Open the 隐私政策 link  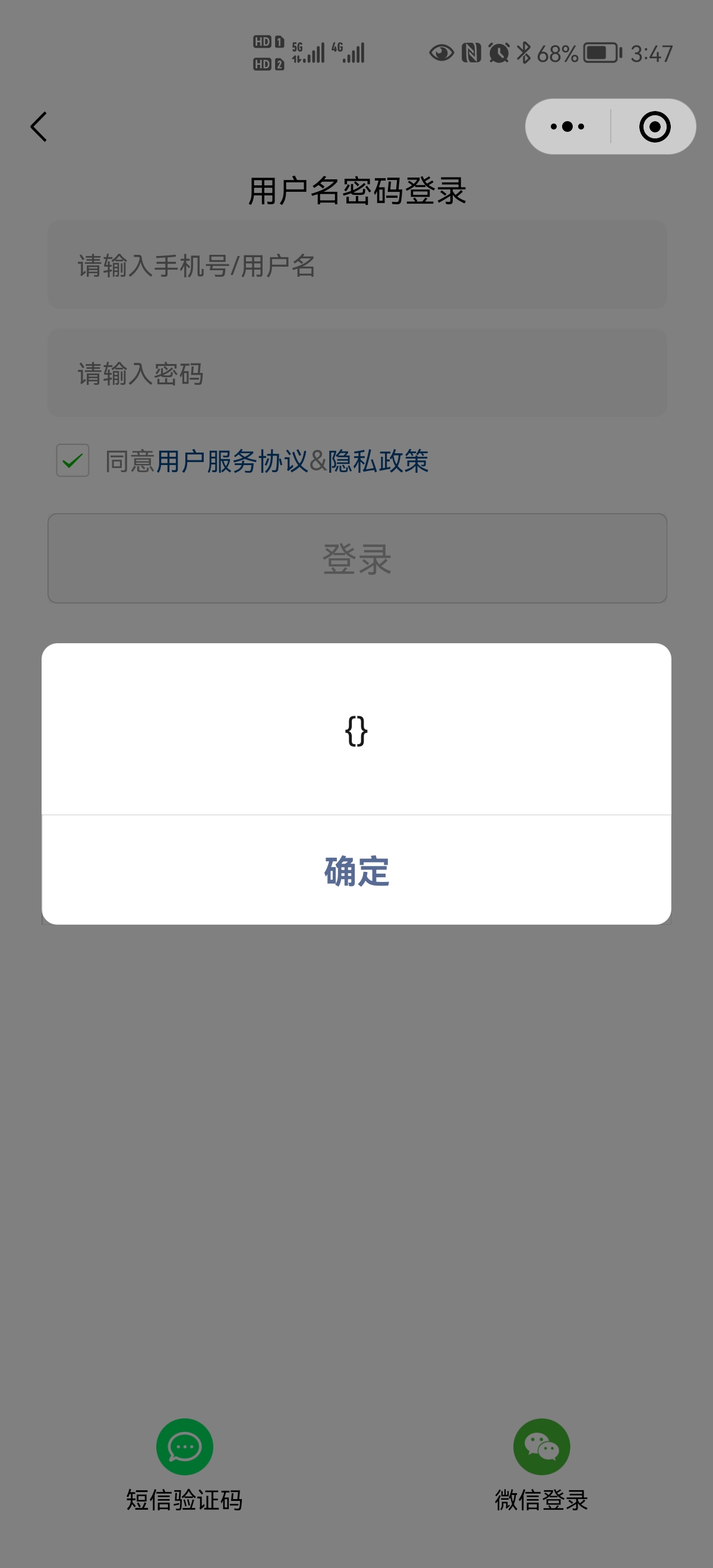[378, 461]
